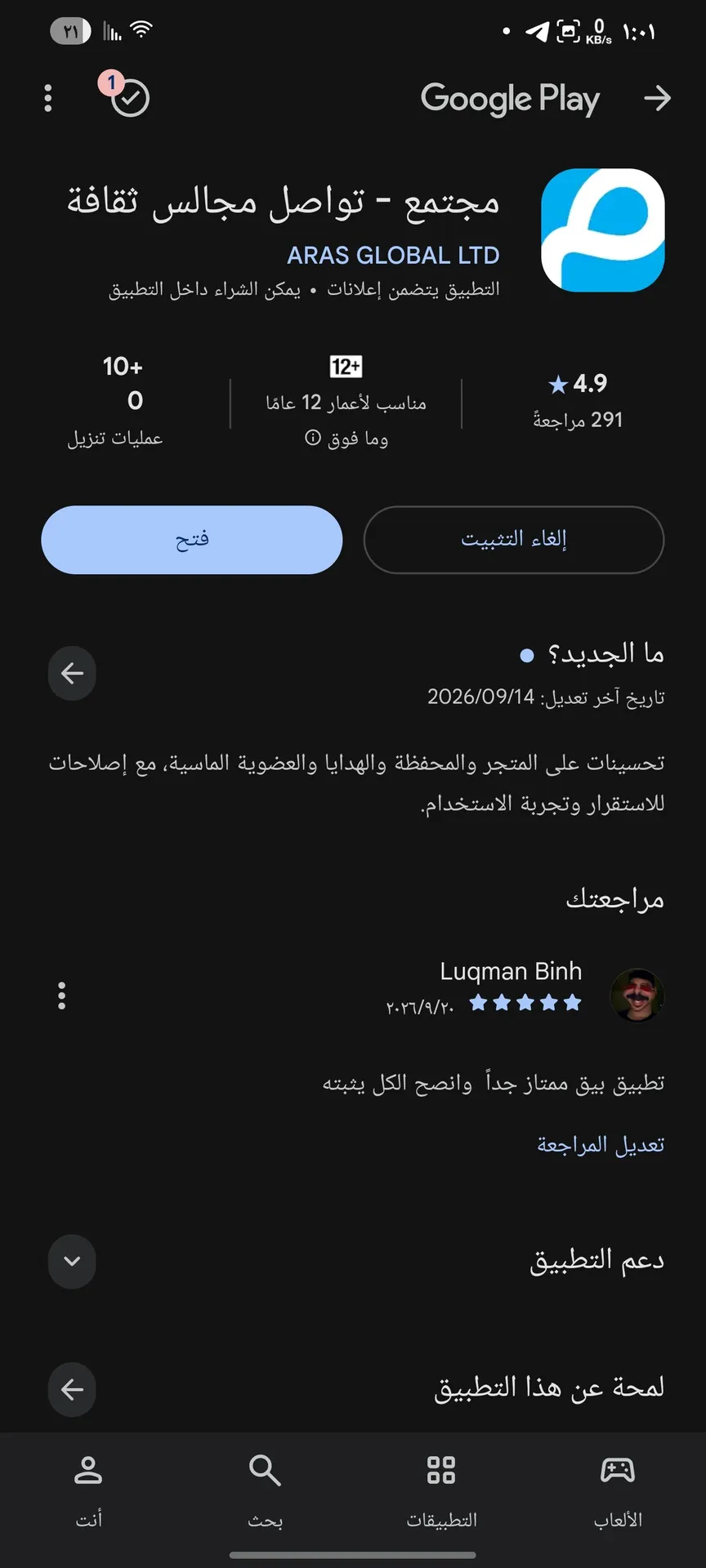
Task: Expand the دعم التطبيق section
Action: click(x=72, y=1261)
